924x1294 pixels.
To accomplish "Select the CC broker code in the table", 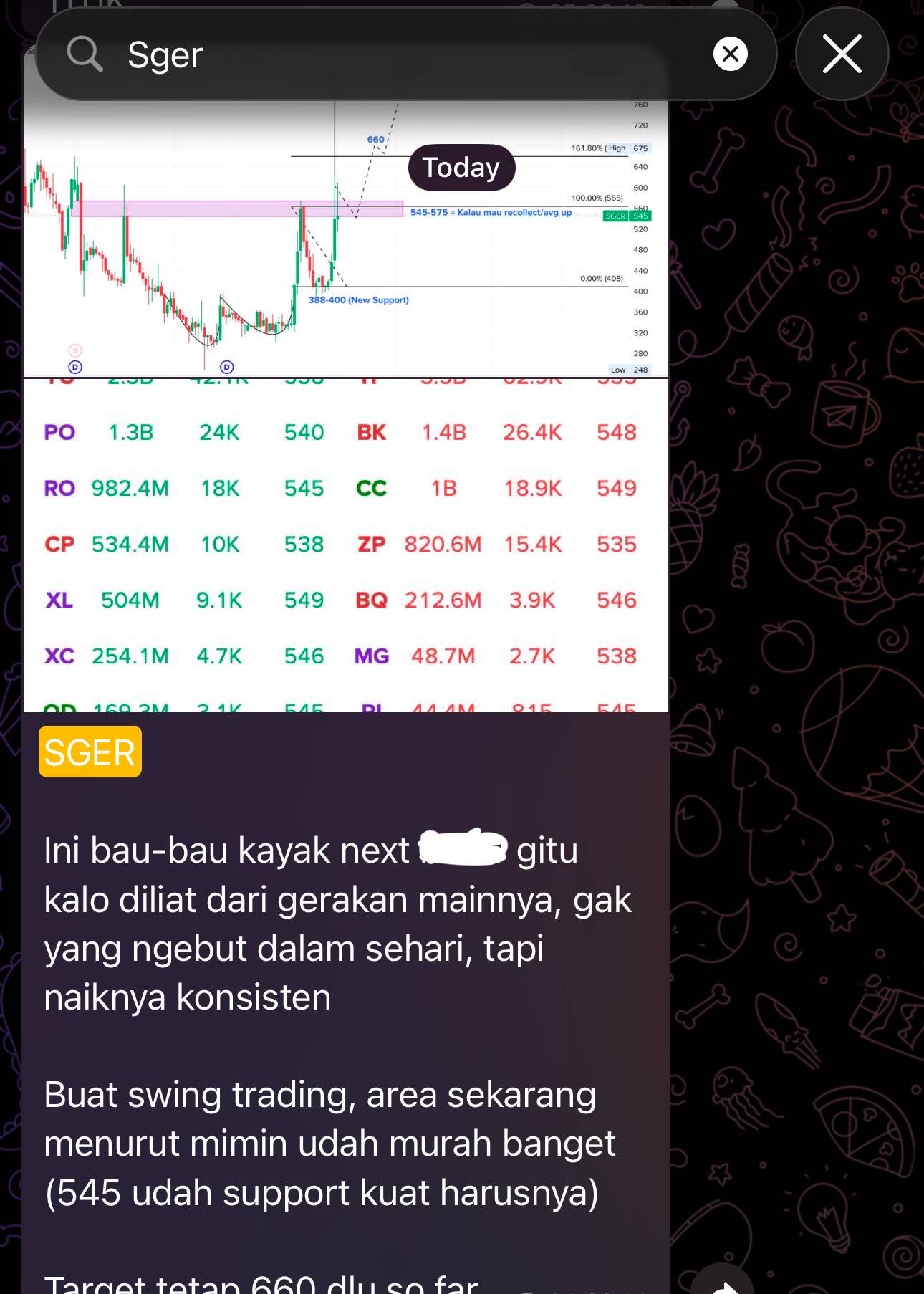I will point(371,488).
